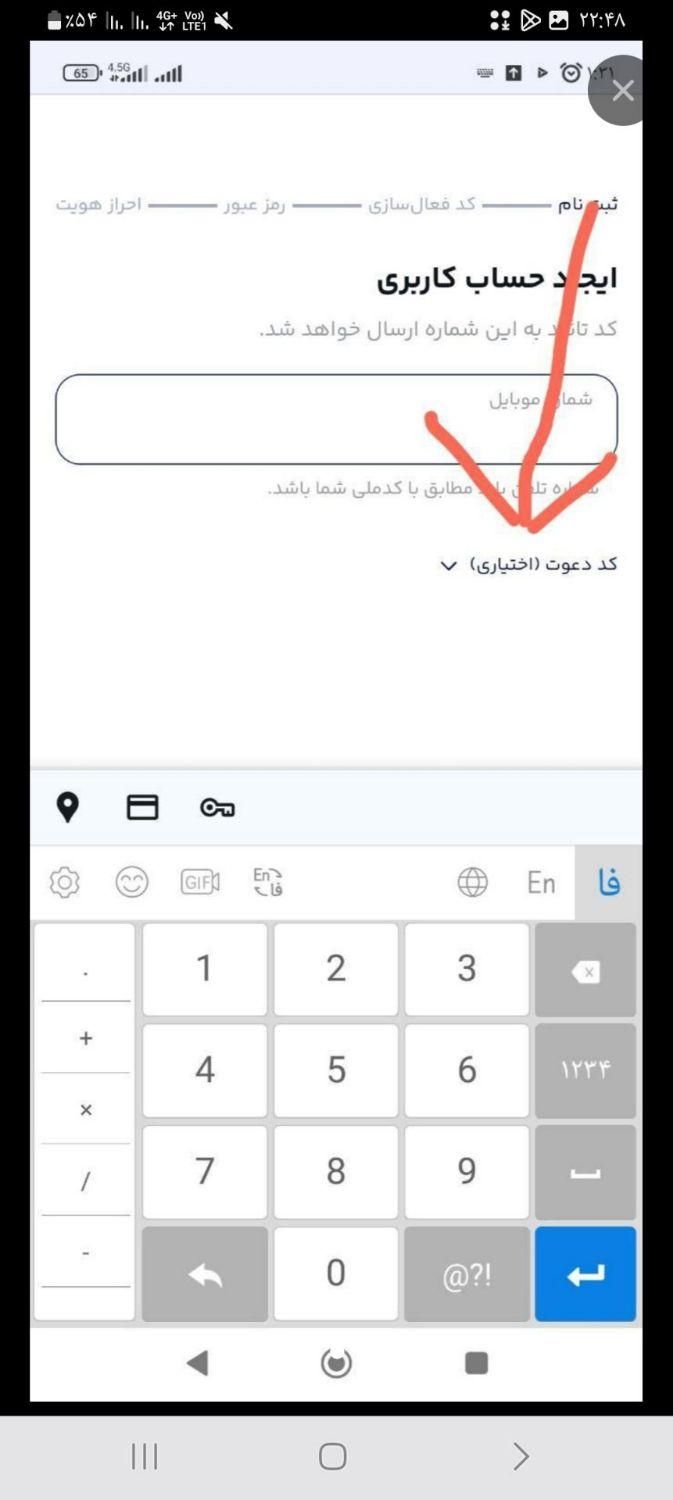Close the image viewer with the X
The width and height of the screenshot is (673, 1500).
click(x=622, y=91)
